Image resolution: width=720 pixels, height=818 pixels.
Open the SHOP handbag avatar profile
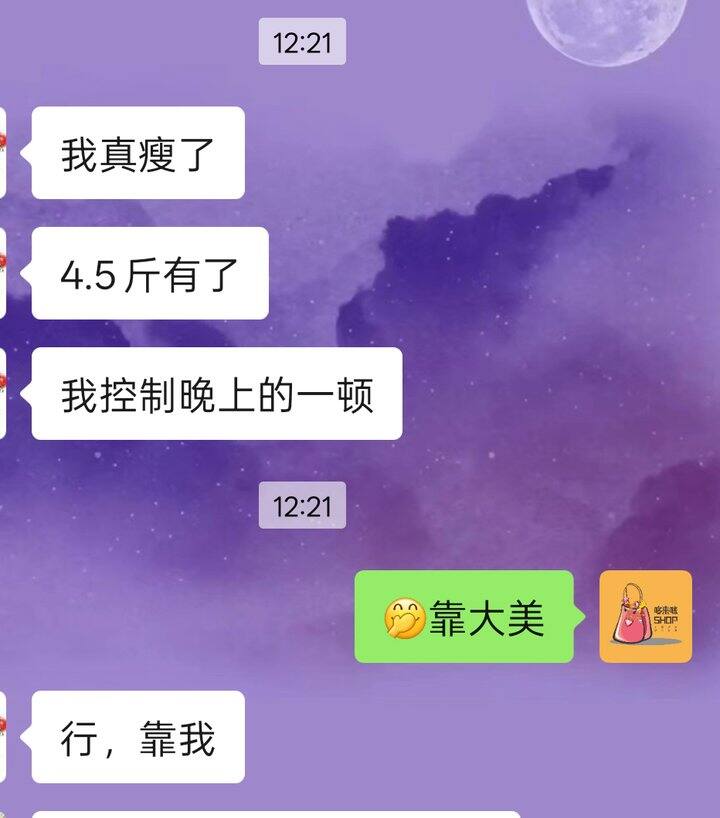click(x=645, y=616)
